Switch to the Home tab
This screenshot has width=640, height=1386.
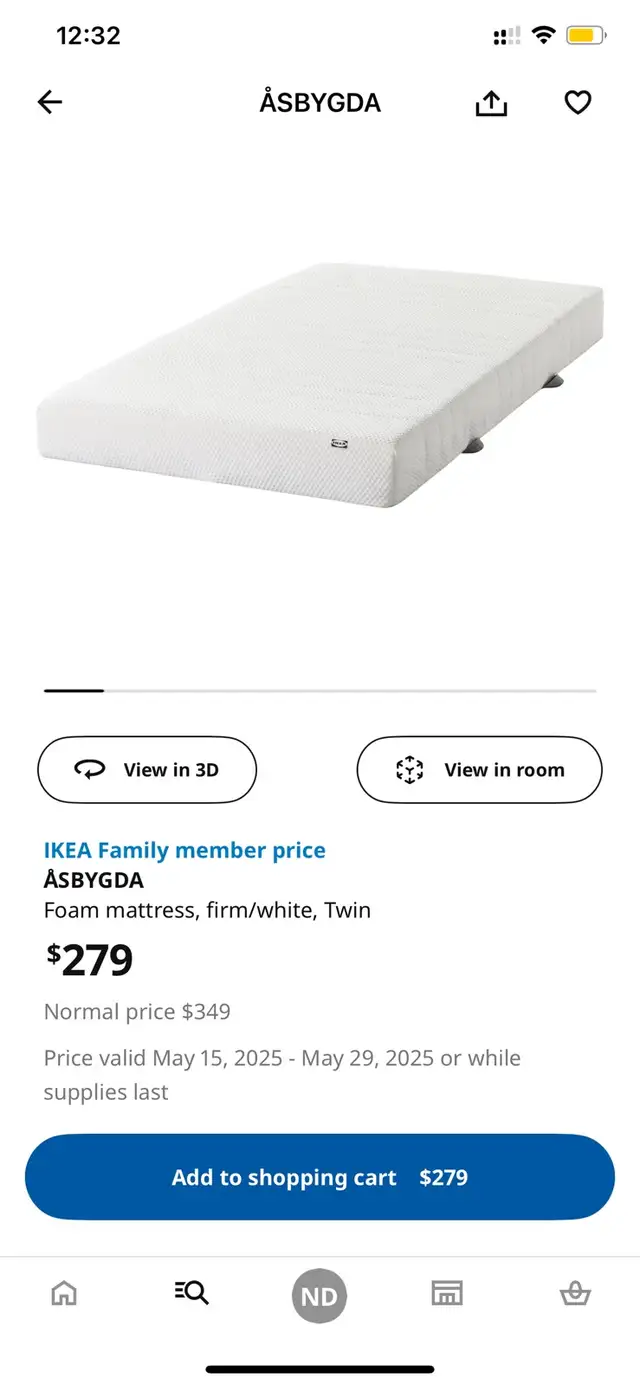(64, 1293)
